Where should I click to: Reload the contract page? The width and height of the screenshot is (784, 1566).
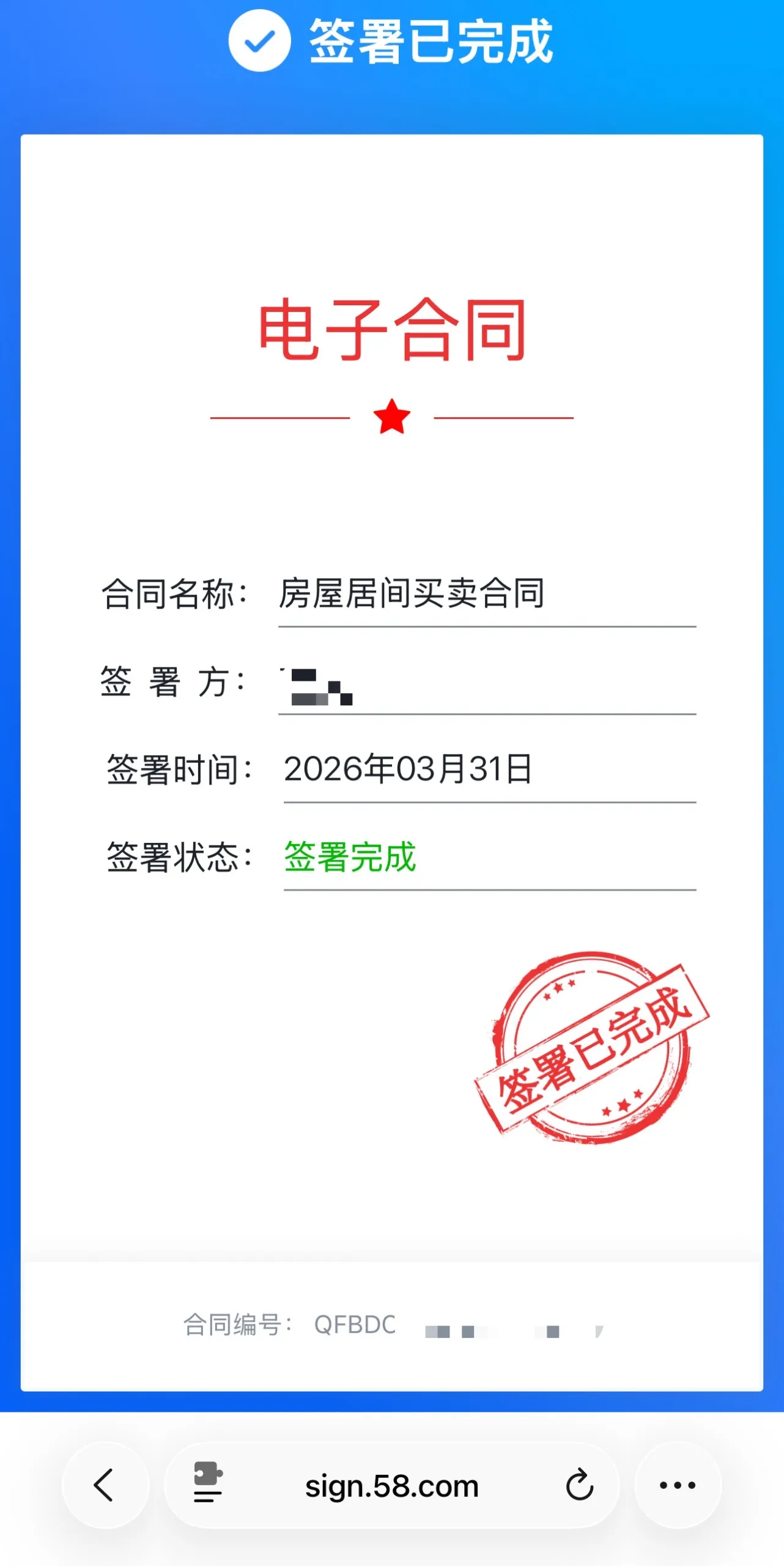coord(579,1485)
